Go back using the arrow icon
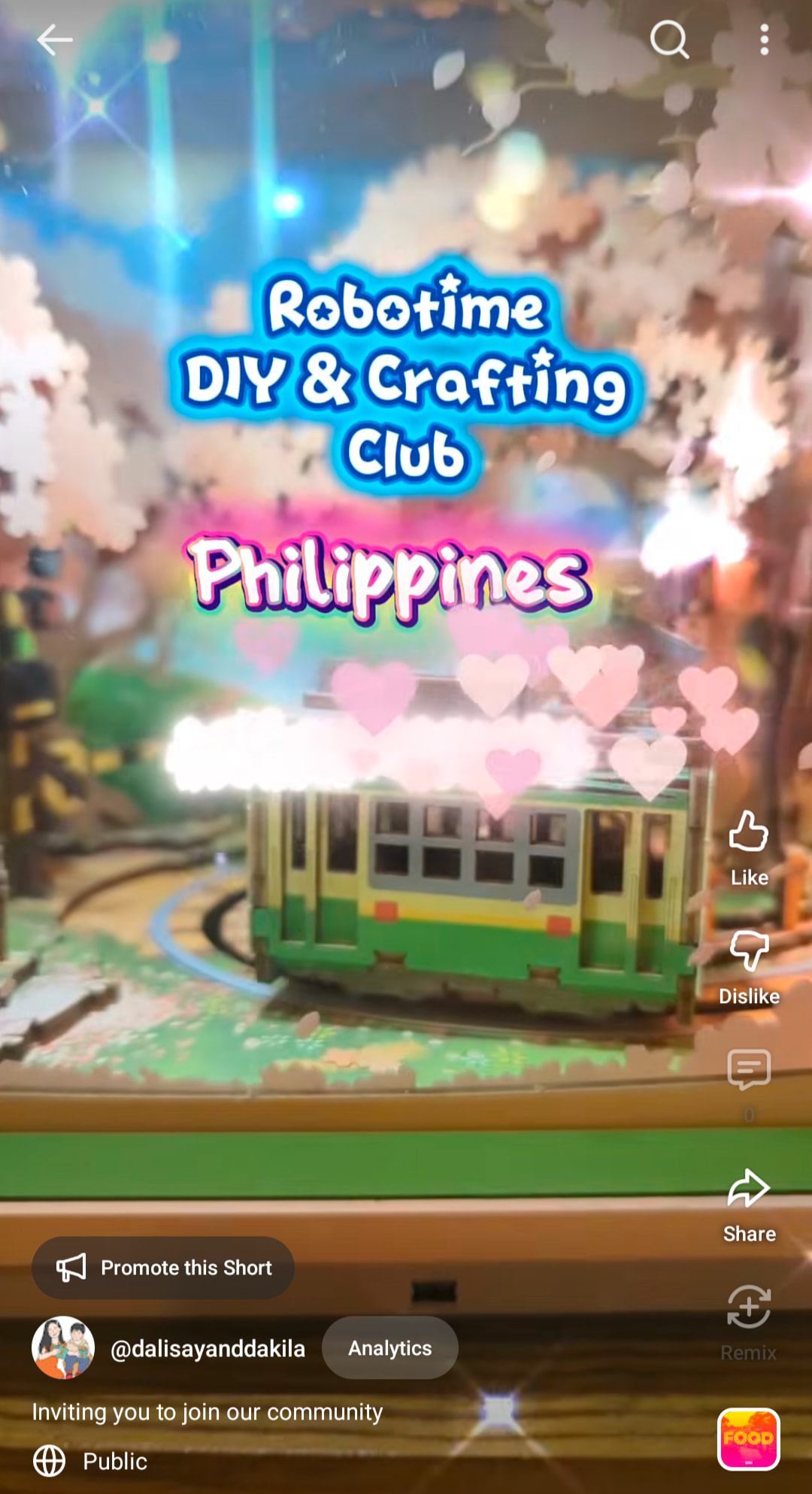Viewport: 812px width, 1494px height. click(x=55, y=40)
